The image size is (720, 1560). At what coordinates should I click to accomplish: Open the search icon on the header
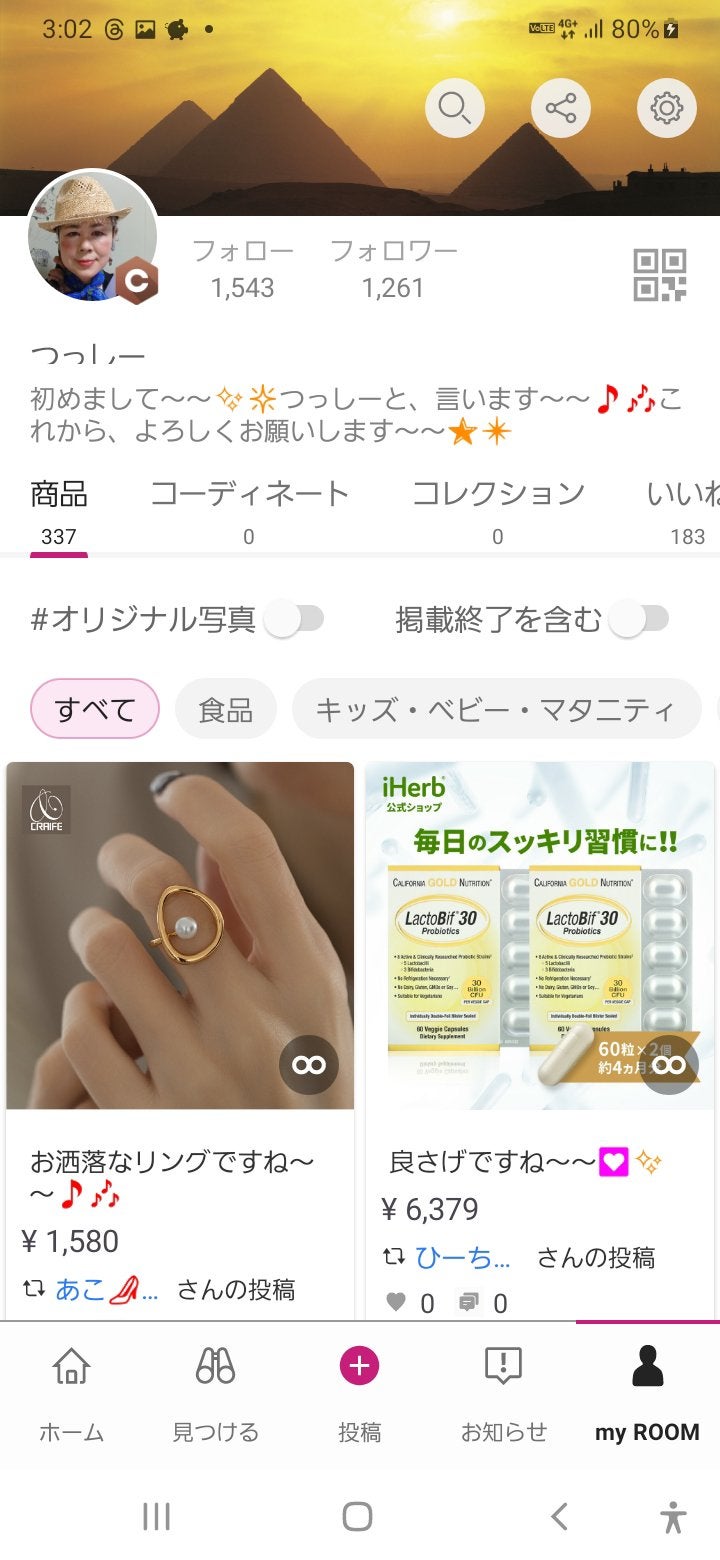[x=455, y=107]
